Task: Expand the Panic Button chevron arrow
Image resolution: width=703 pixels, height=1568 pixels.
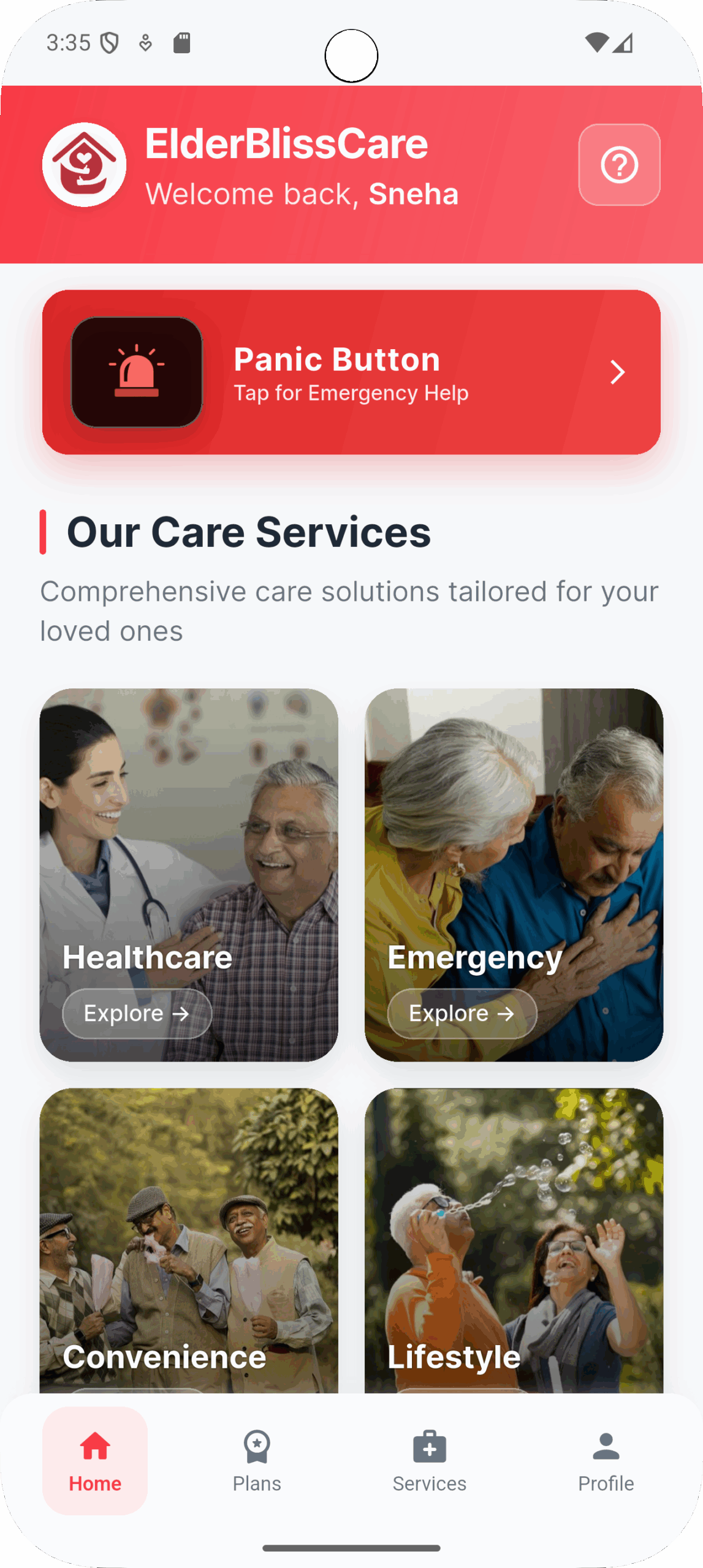Action: [x=617, y=372]
